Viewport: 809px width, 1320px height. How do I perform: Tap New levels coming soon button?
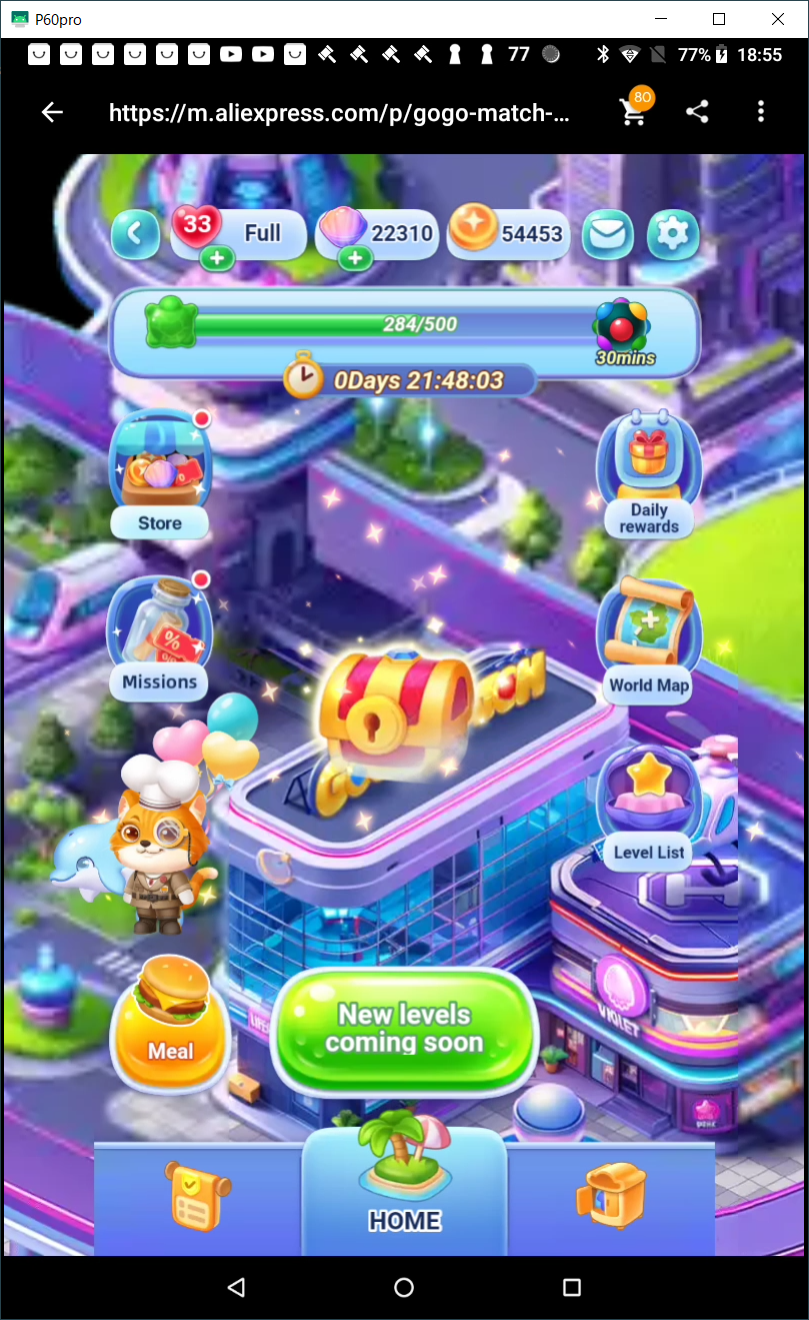[404, 1030]
